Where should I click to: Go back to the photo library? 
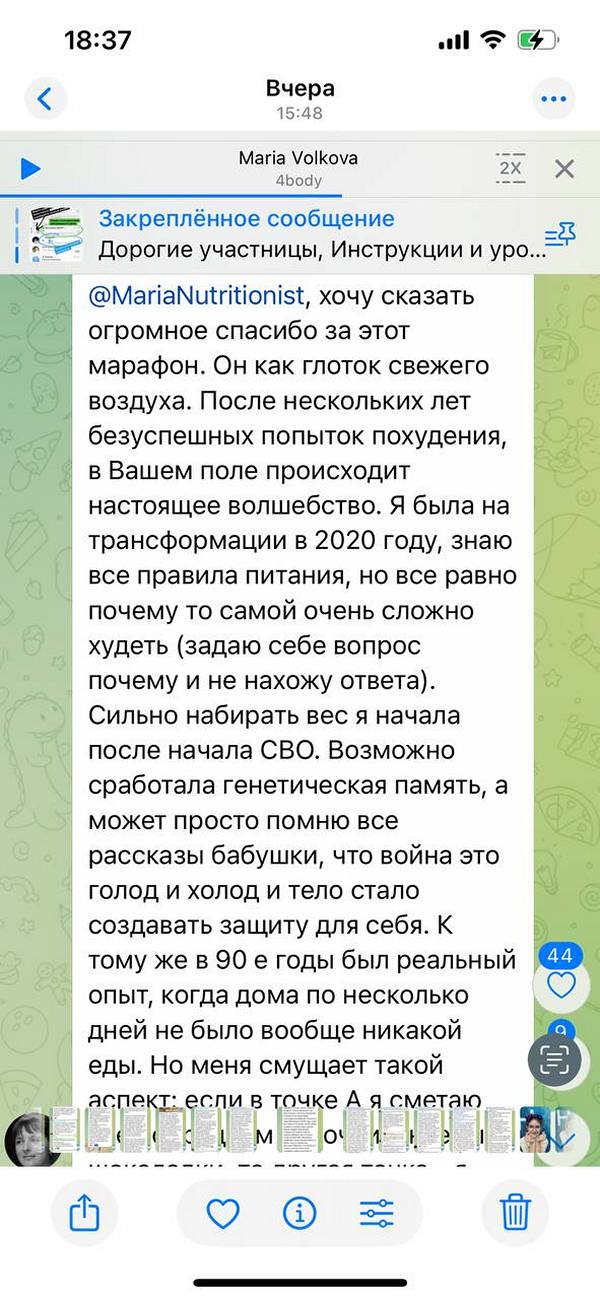pos(44,99)
